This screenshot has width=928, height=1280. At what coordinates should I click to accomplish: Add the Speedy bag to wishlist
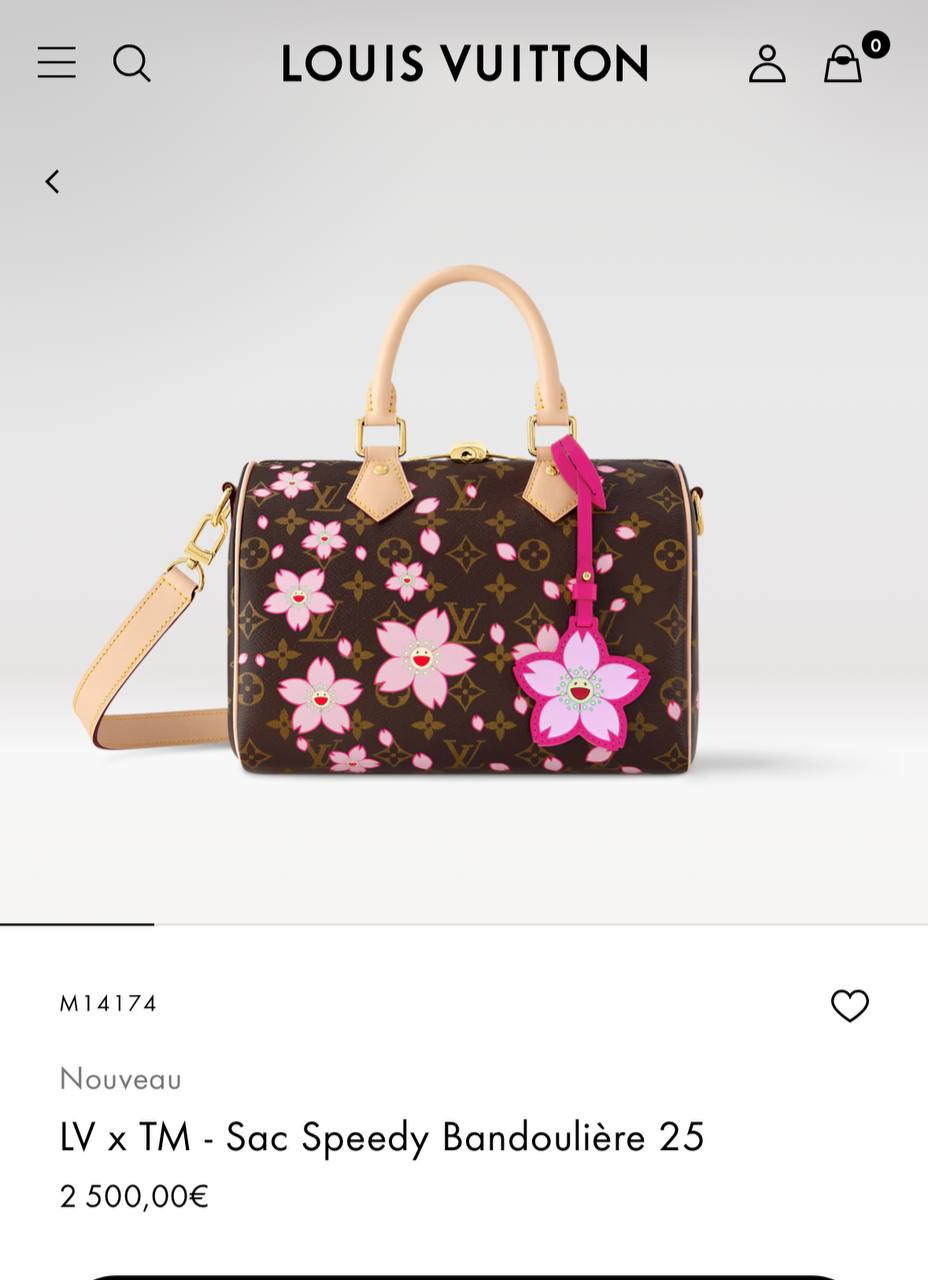[x=850, y=1005]
